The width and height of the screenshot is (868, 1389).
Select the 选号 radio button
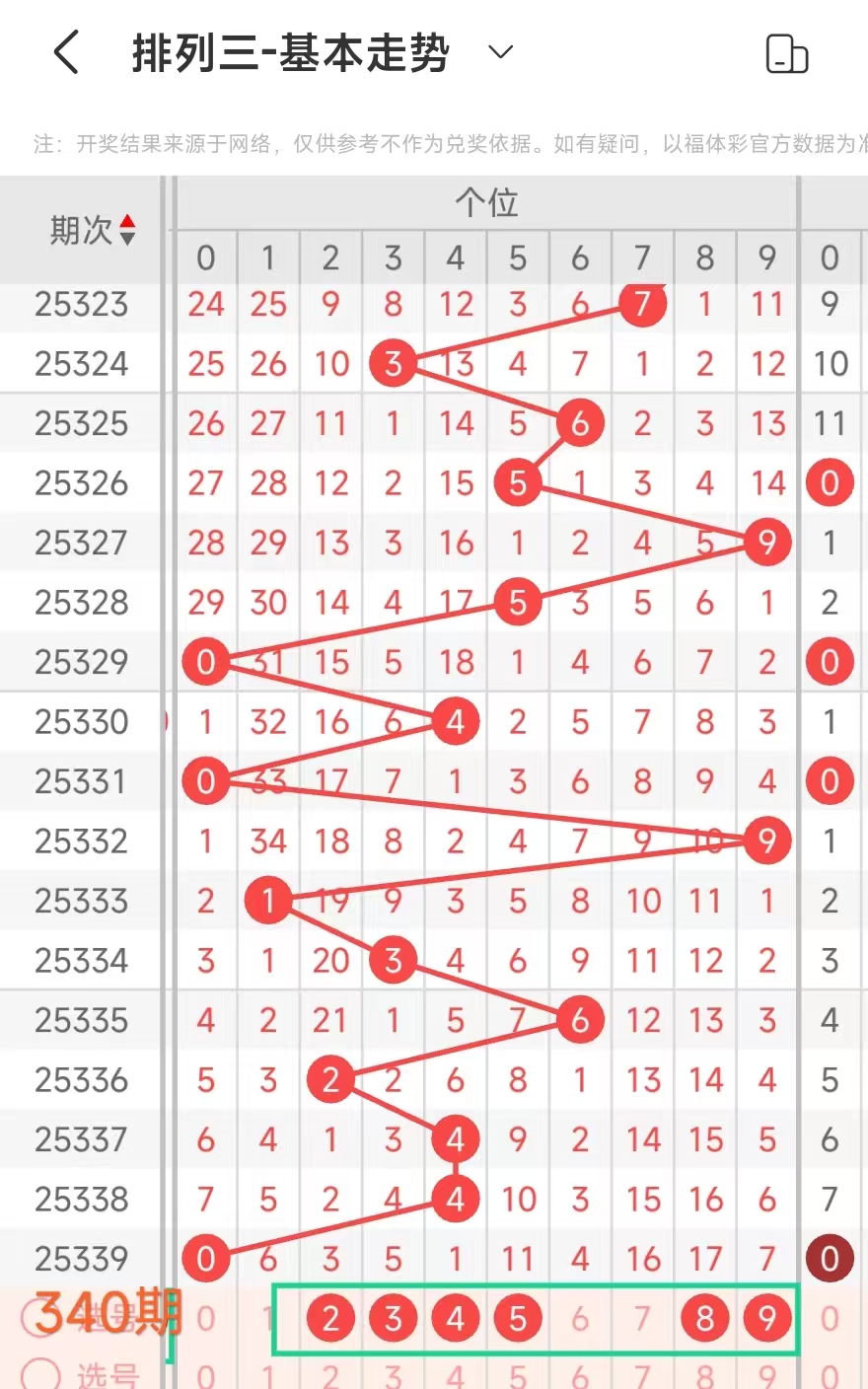click(x=40, y=1373)
